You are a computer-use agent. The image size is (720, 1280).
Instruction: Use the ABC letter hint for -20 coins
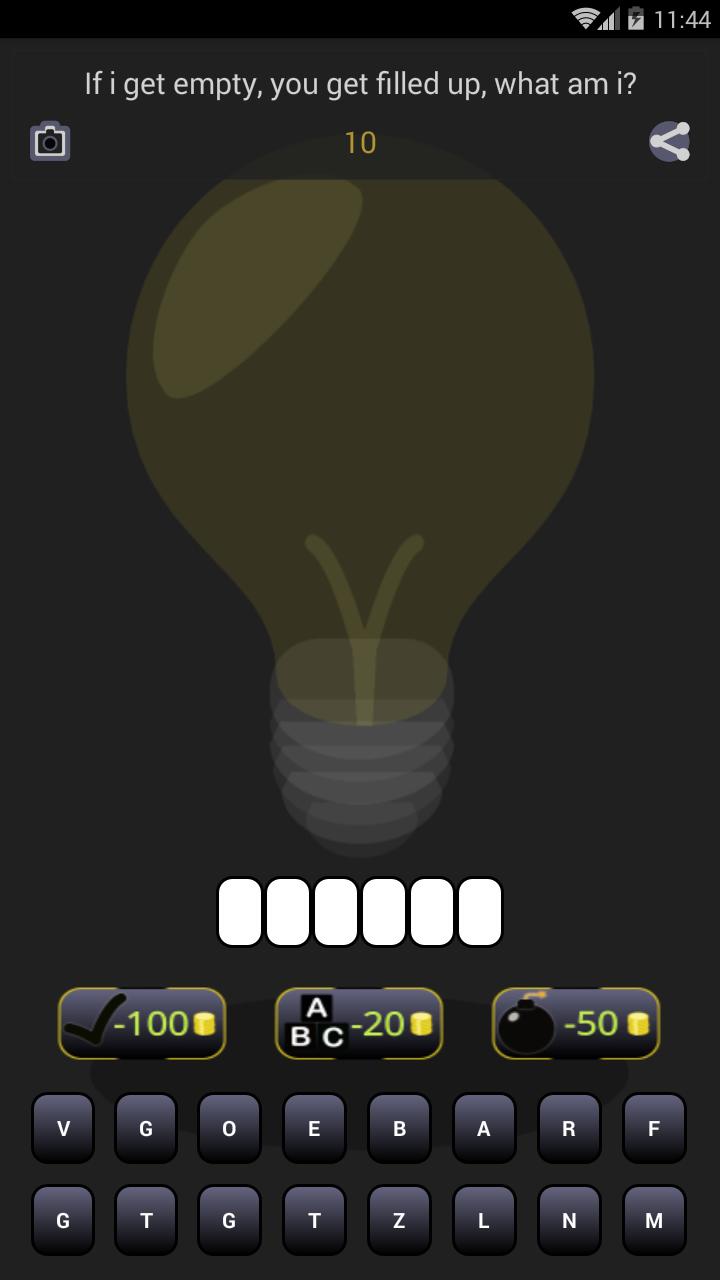(358, 1022)
